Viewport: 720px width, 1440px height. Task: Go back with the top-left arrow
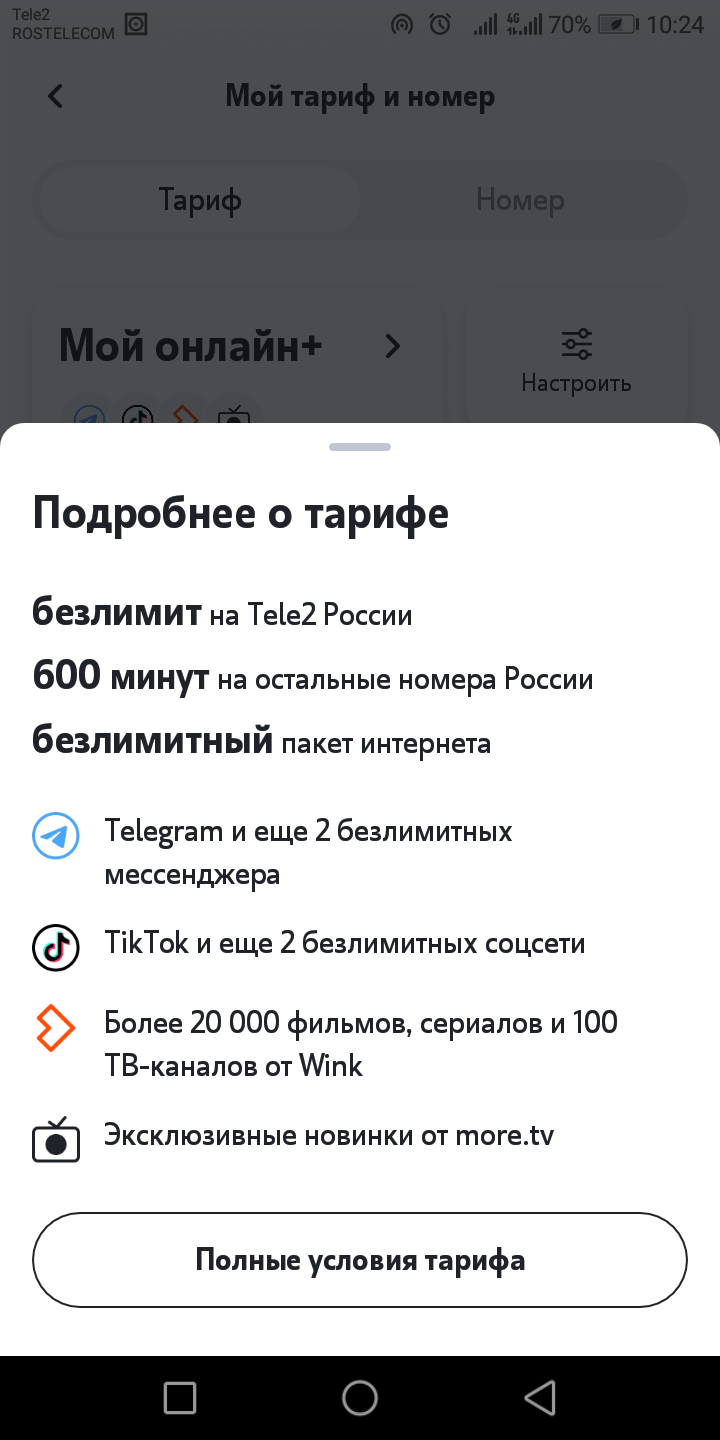click(x=56, y=97)
